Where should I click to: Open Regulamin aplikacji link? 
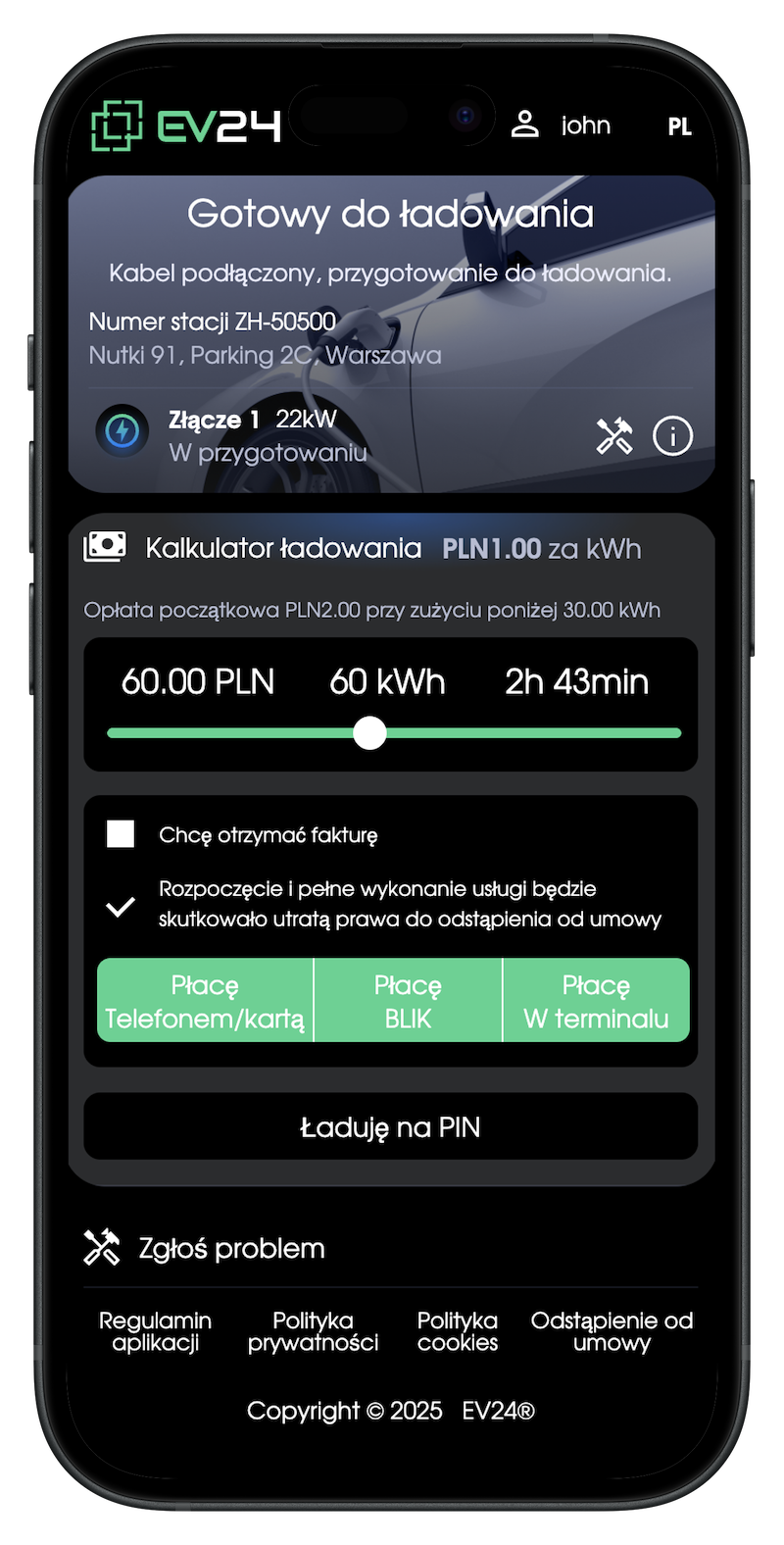point(155,1331)
